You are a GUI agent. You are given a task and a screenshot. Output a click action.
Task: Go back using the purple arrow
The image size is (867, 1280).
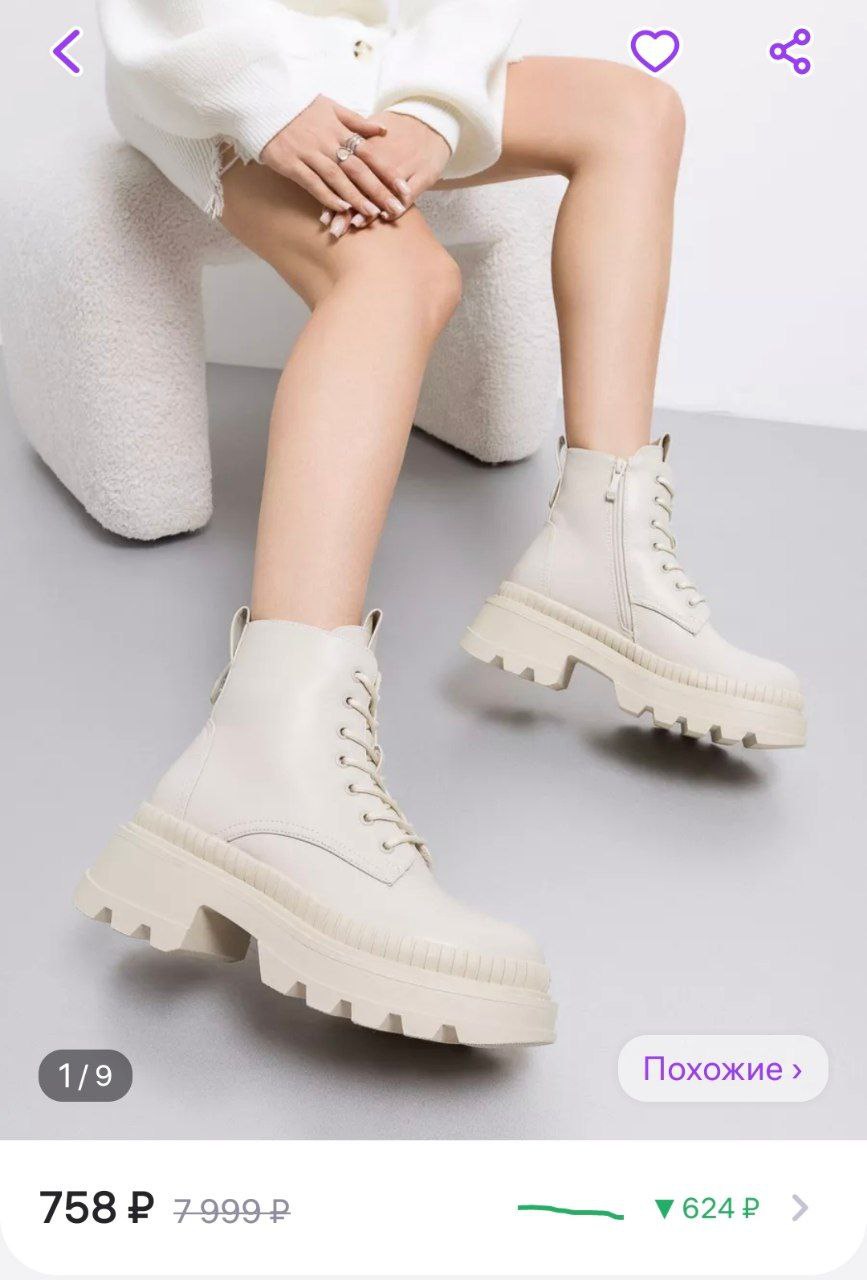point(67,52)
